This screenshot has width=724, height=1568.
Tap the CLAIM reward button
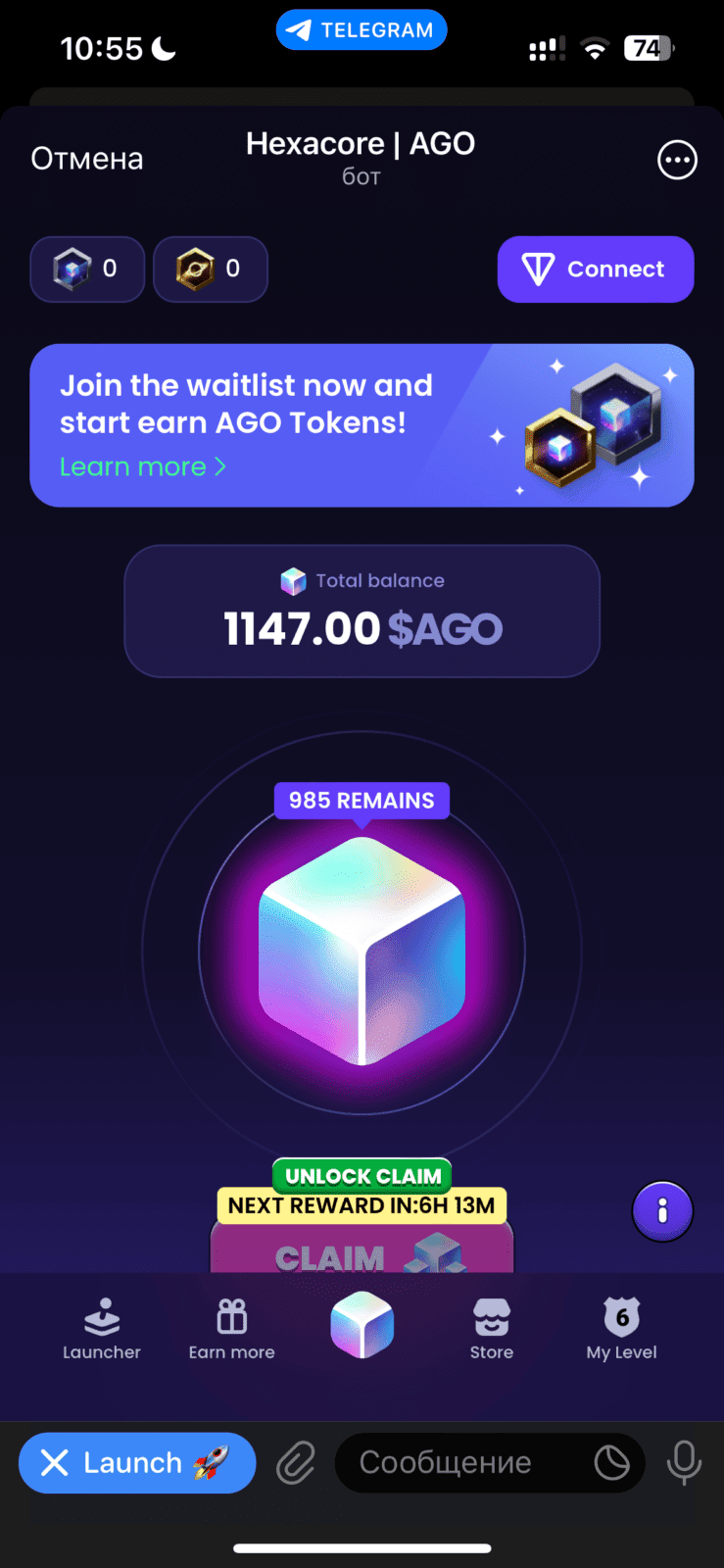(x=362, y=1249)
